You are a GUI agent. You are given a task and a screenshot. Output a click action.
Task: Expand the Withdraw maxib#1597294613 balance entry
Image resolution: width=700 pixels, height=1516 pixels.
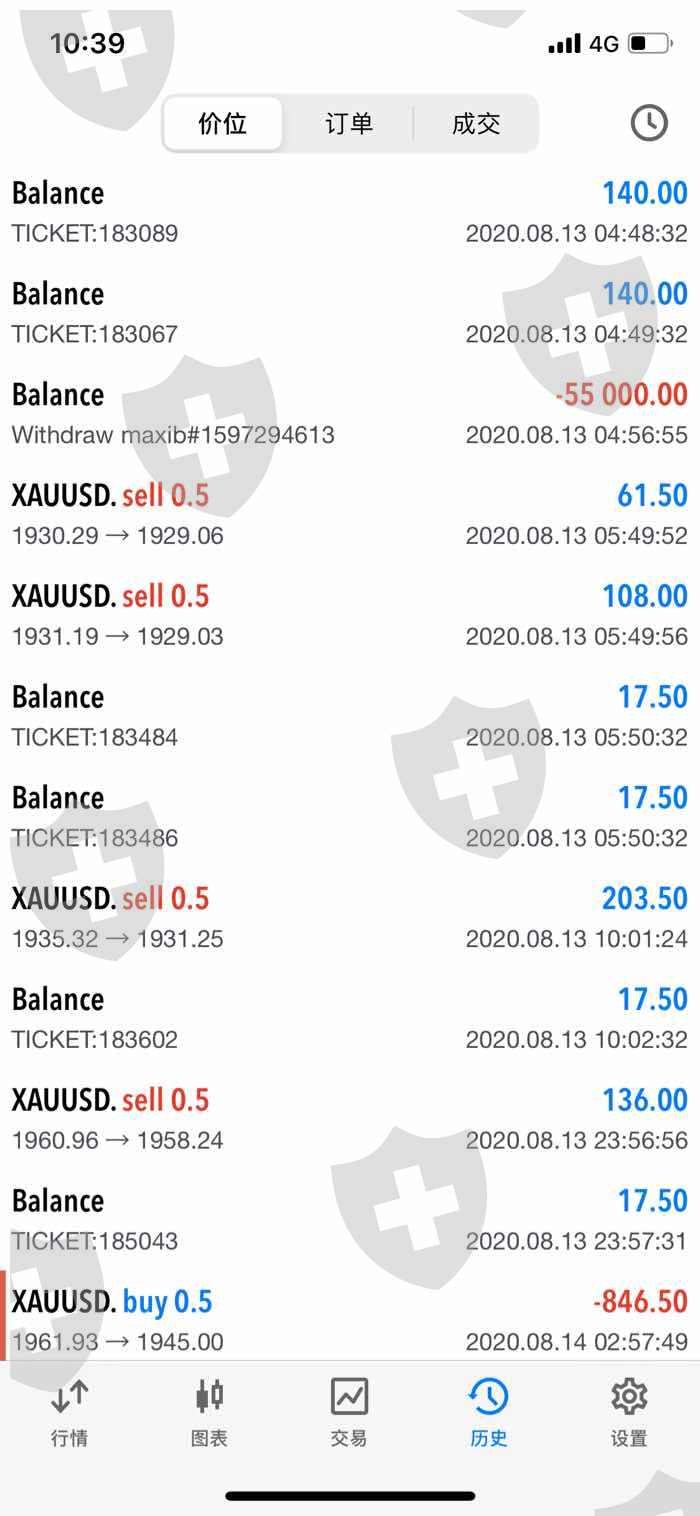pos(349,414)
